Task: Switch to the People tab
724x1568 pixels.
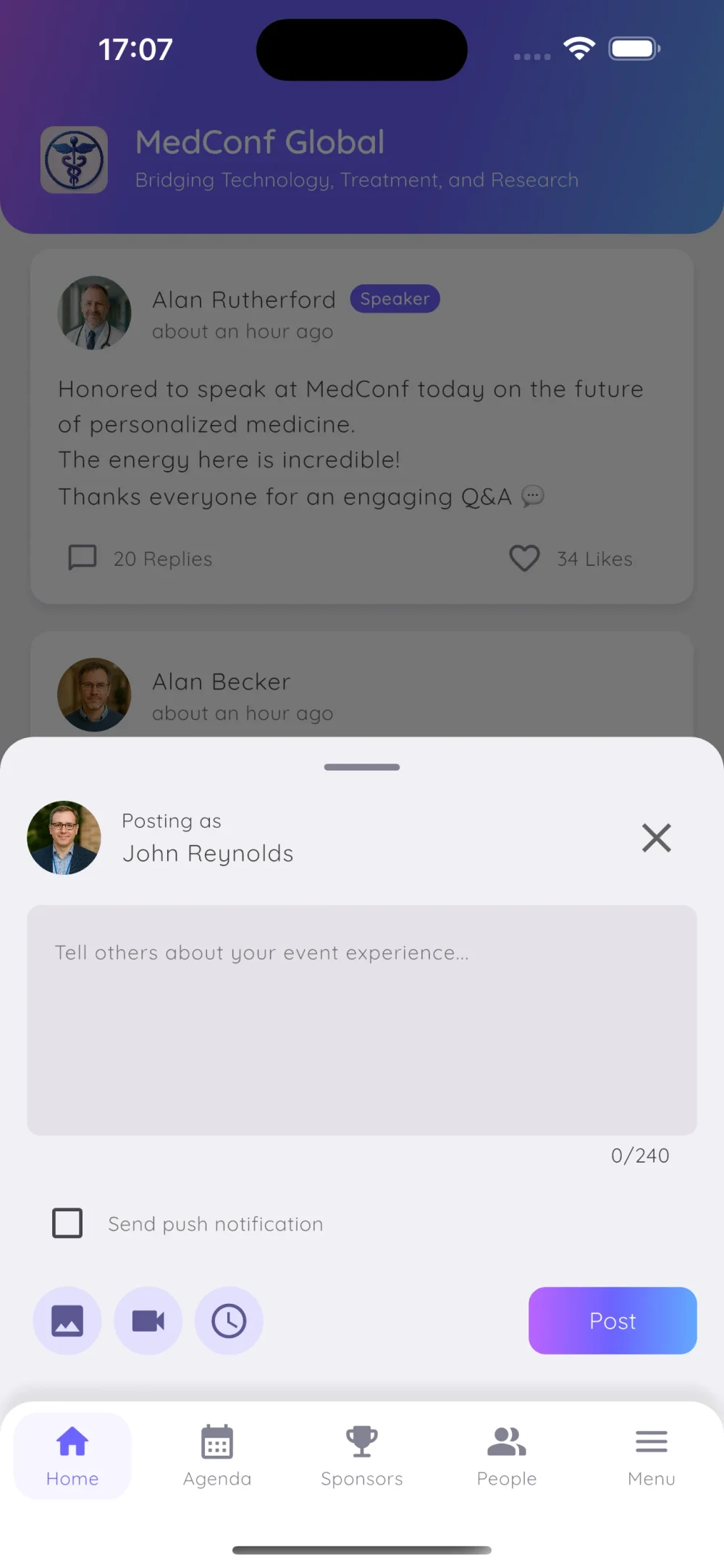Action: [x=507, y=1456]
